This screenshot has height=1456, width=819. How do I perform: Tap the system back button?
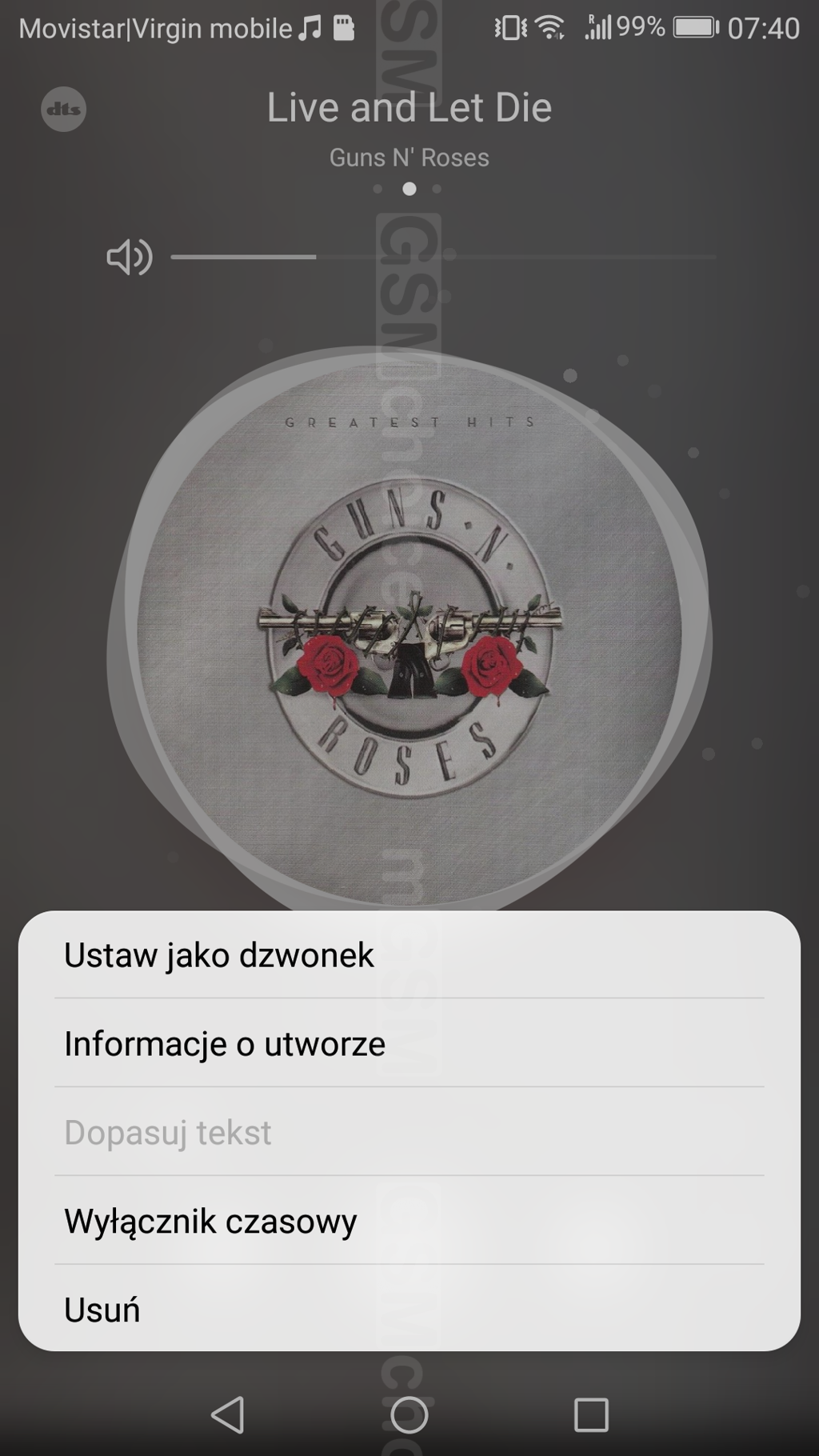228,1414
